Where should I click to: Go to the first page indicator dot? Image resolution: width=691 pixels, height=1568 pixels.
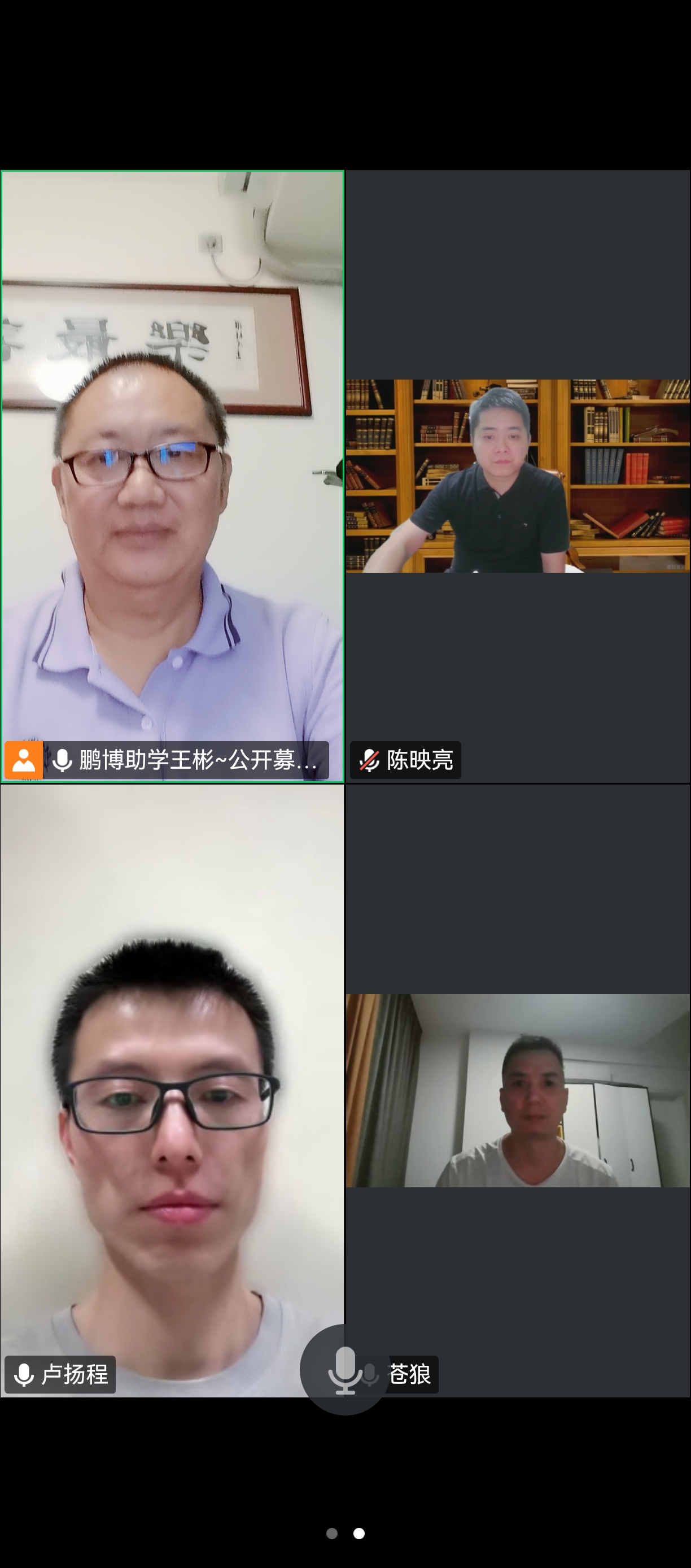pyautogui.click(x=331, y=1534)
